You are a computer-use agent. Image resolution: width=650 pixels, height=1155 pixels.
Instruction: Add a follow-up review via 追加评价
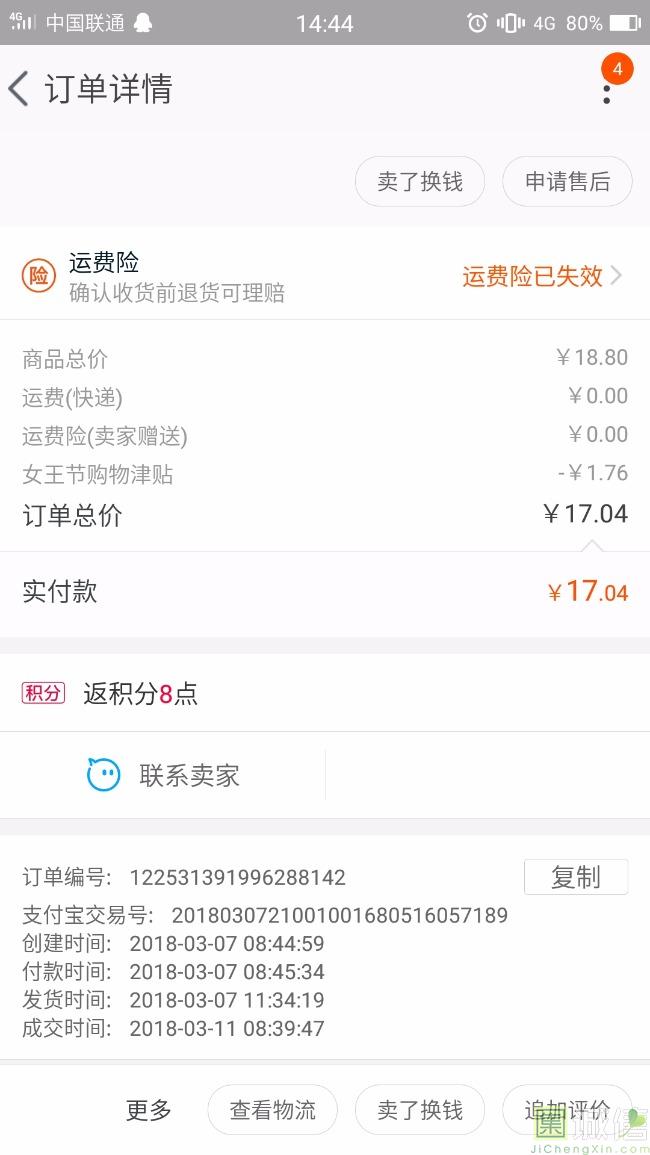pos(567,1109)
